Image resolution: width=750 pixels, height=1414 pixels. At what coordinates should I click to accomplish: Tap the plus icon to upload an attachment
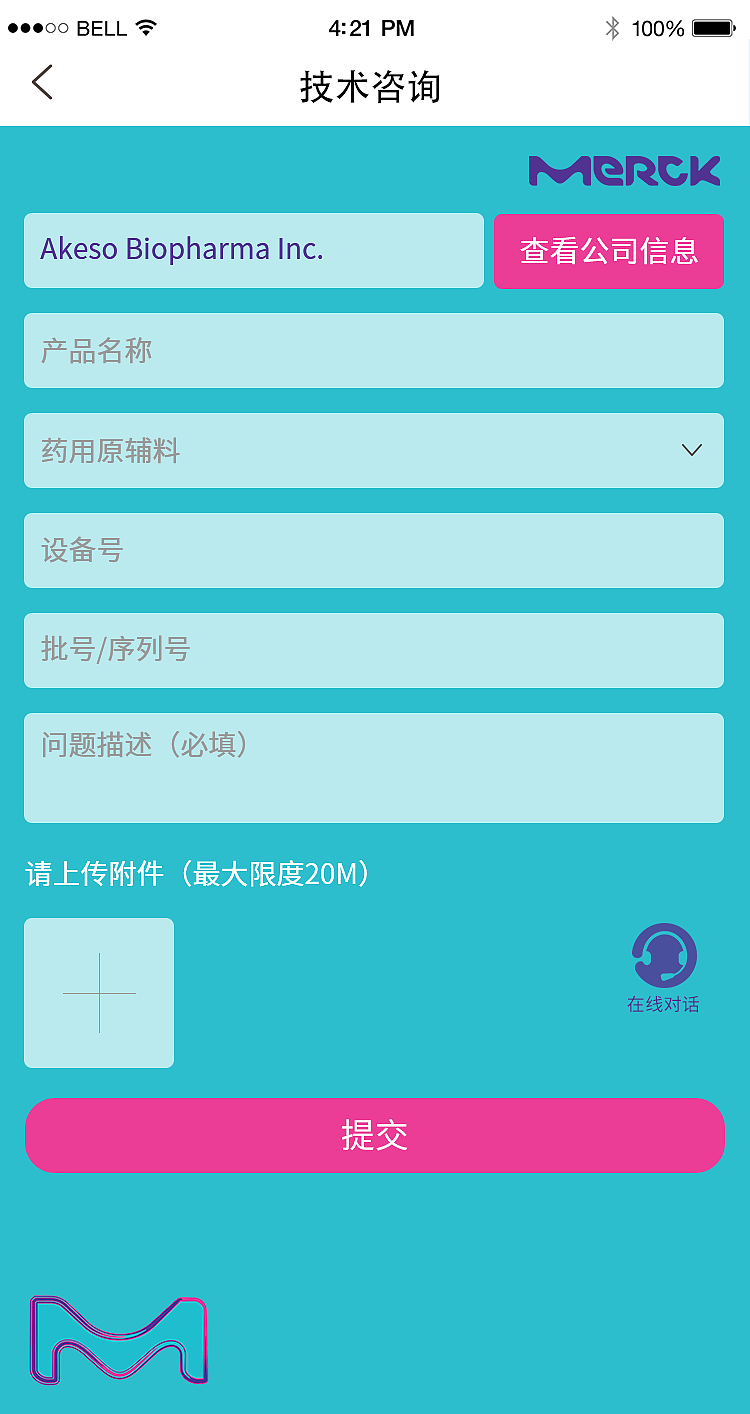coord(99,992)
